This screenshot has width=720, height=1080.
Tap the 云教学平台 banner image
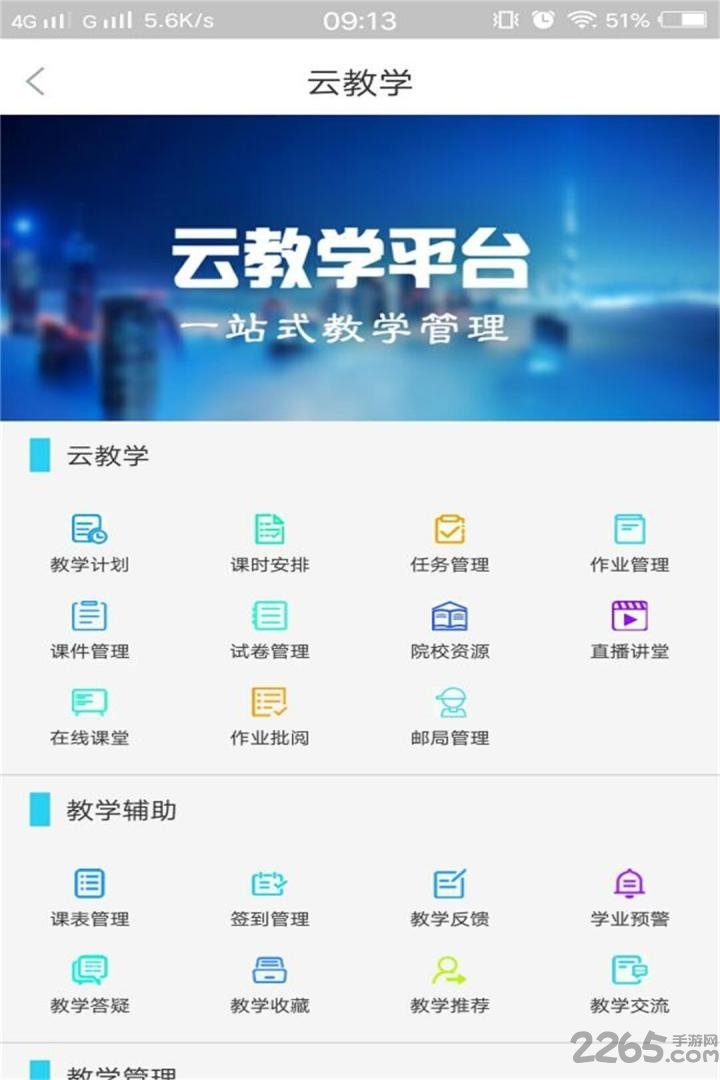point(360,268)
